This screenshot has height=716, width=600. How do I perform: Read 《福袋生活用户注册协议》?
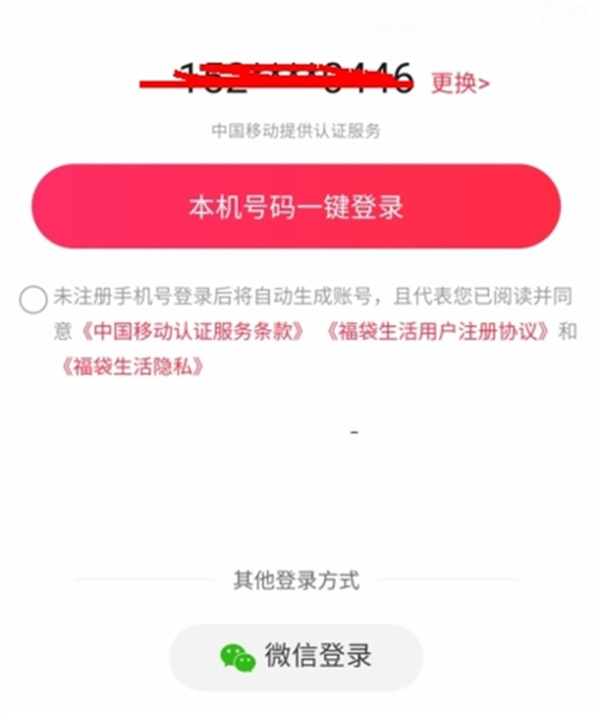[439, 332]
